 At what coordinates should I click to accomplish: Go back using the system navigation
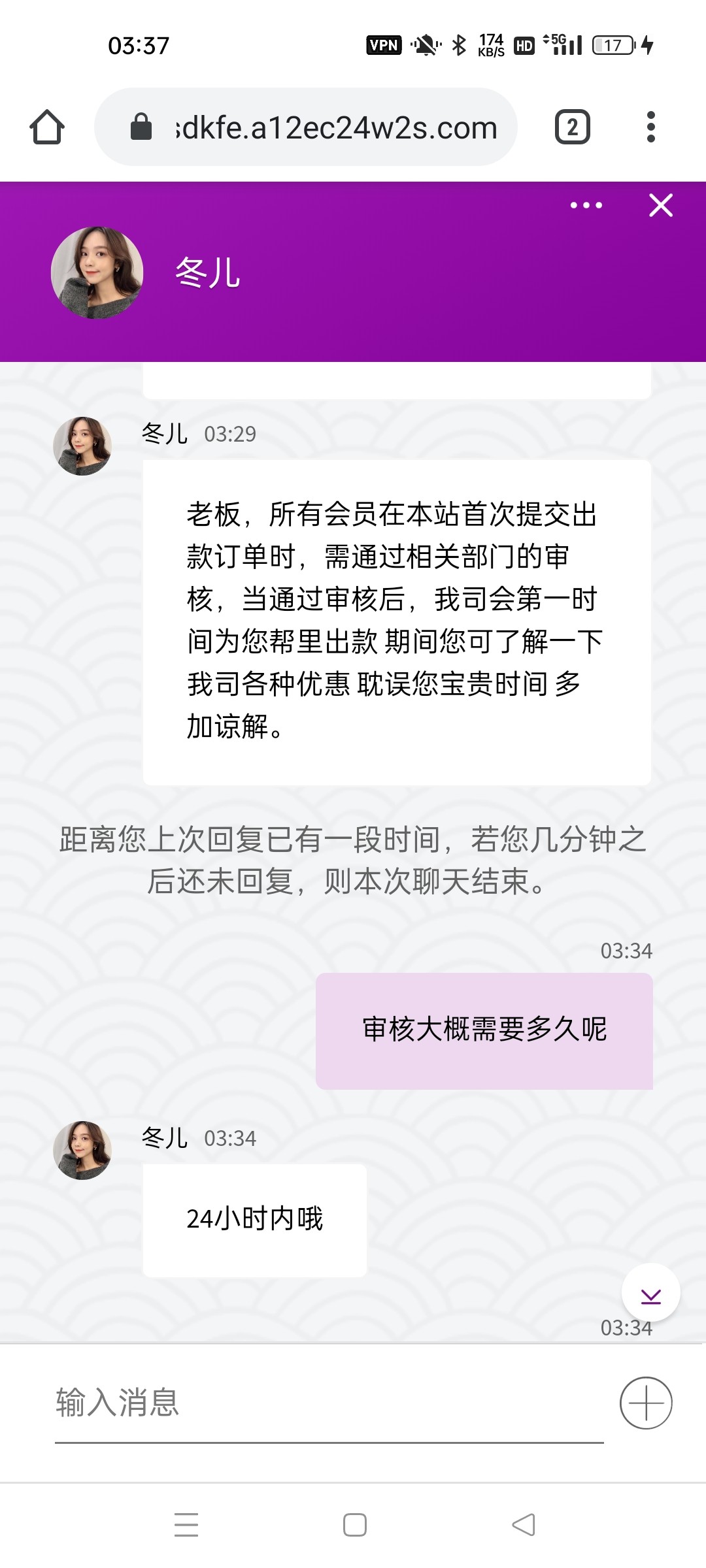523,1525
